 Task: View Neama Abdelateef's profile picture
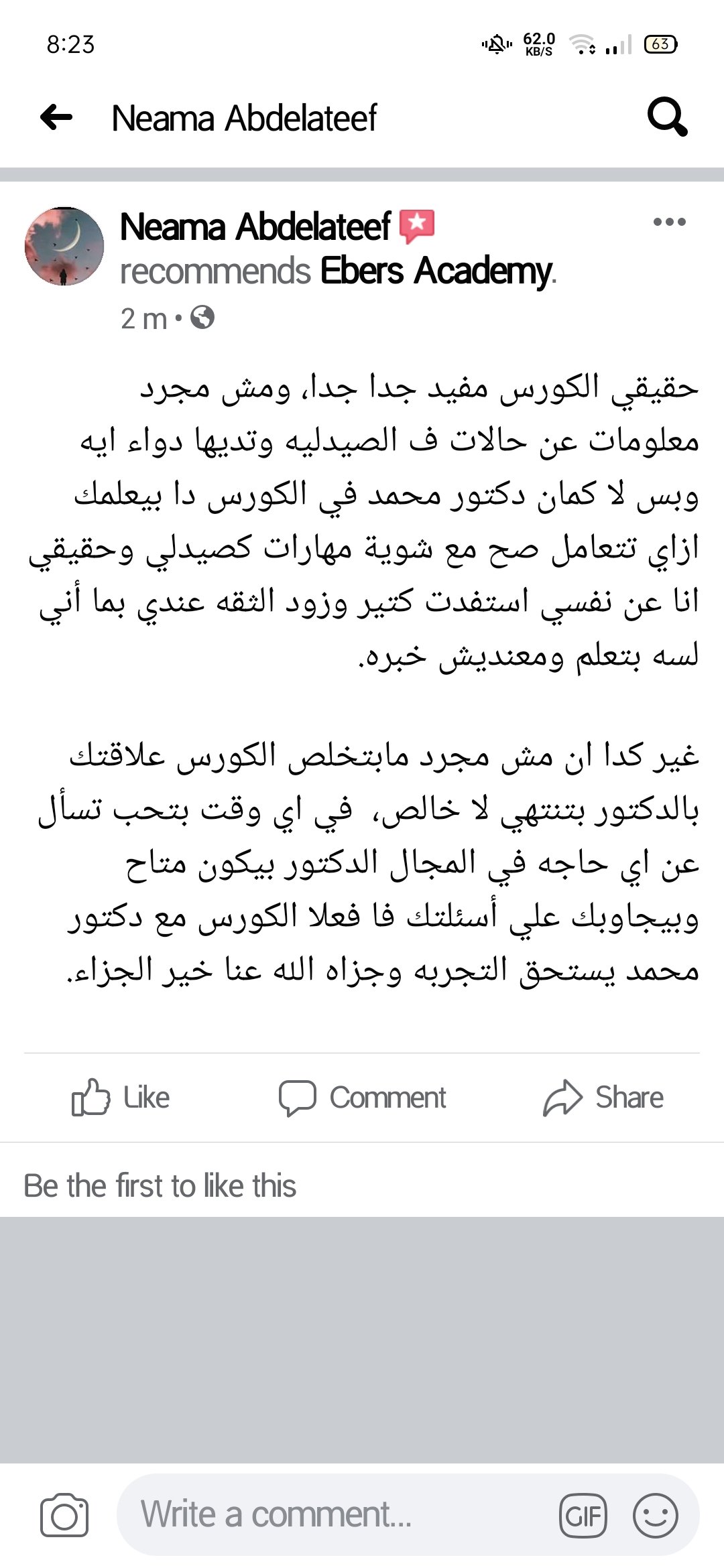(x=64, y=247)
